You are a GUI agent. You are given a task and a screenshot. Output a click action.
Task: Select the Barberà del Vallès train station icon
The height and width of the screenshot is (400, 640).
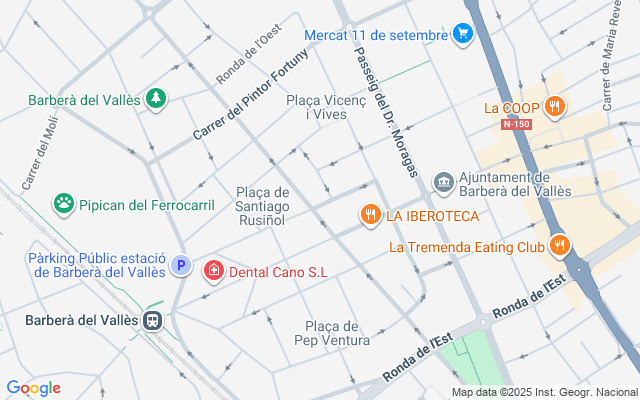(x=153, y=320)
